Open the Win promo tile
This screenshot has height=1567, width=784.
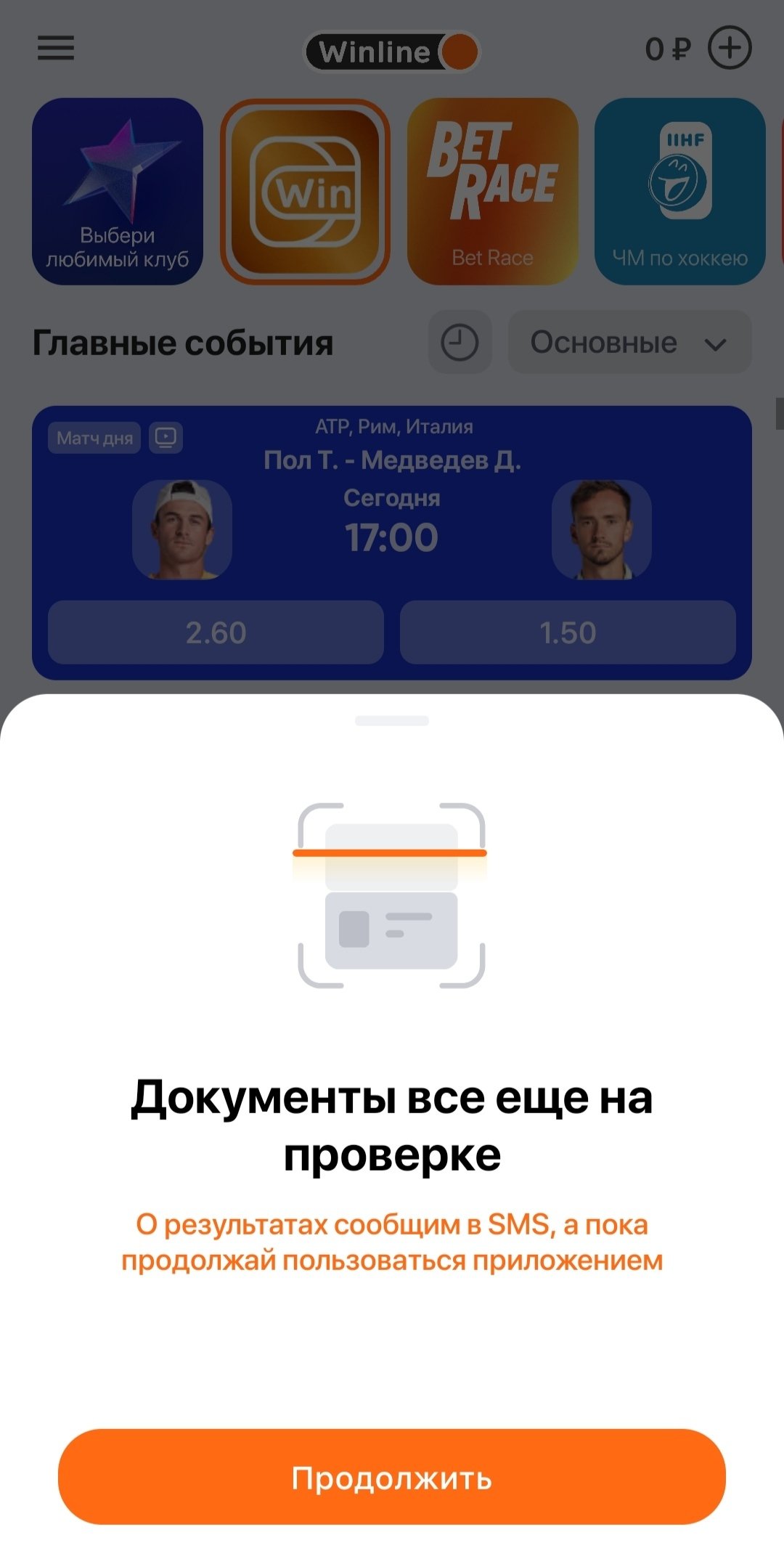(305, 191)
